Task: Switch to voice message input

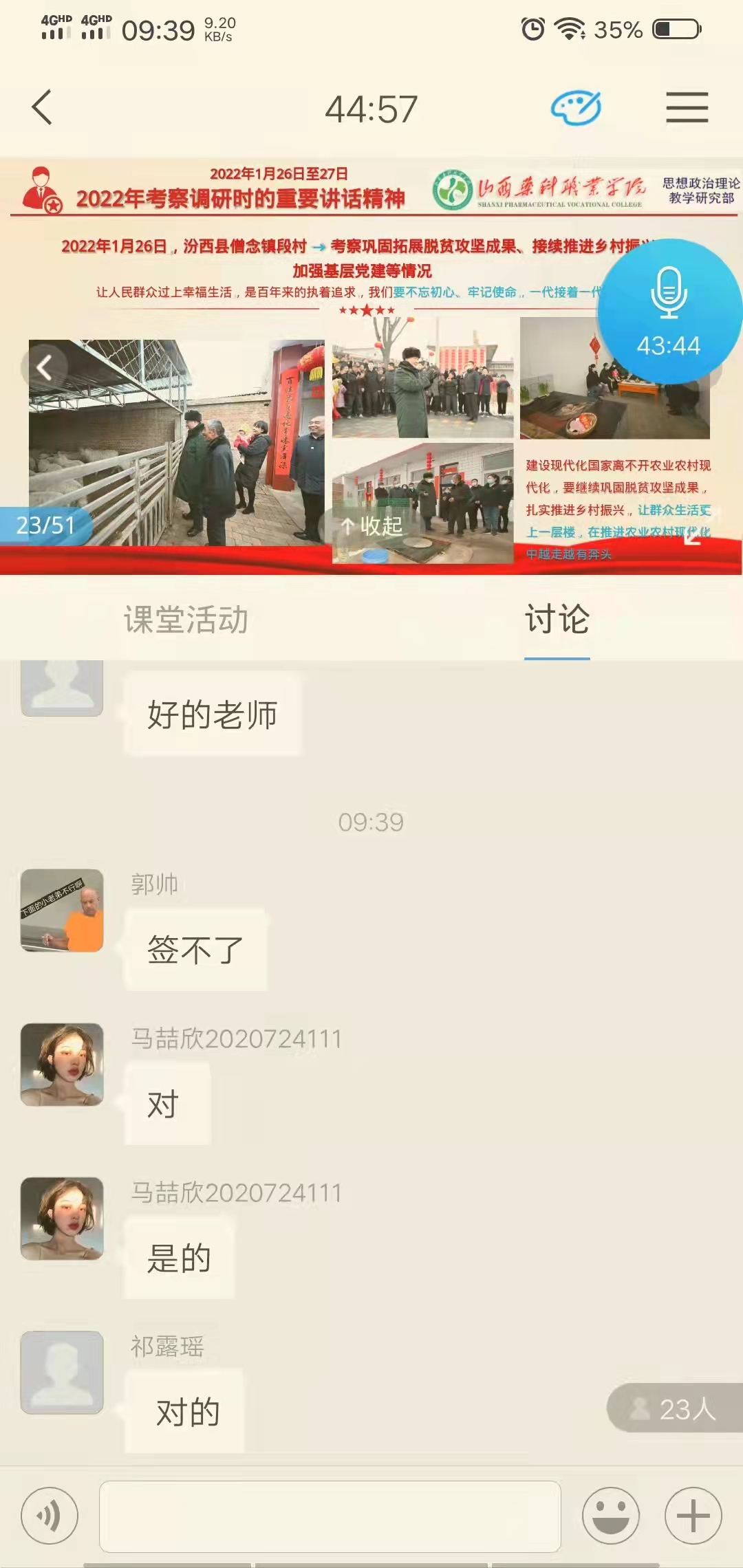Action: [50, 1516]
